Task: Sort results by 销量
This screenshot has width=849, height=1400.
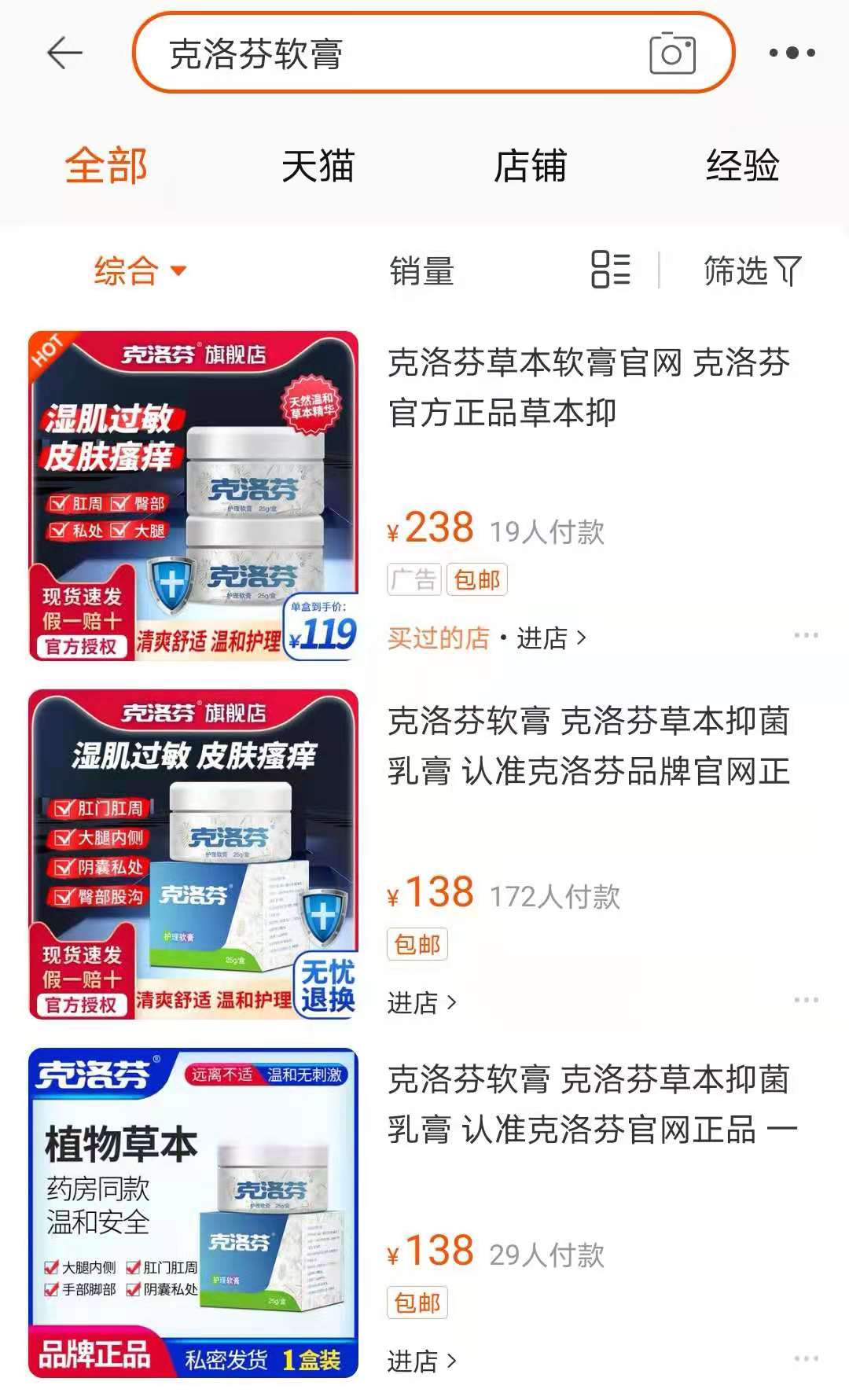Action: 422,271
